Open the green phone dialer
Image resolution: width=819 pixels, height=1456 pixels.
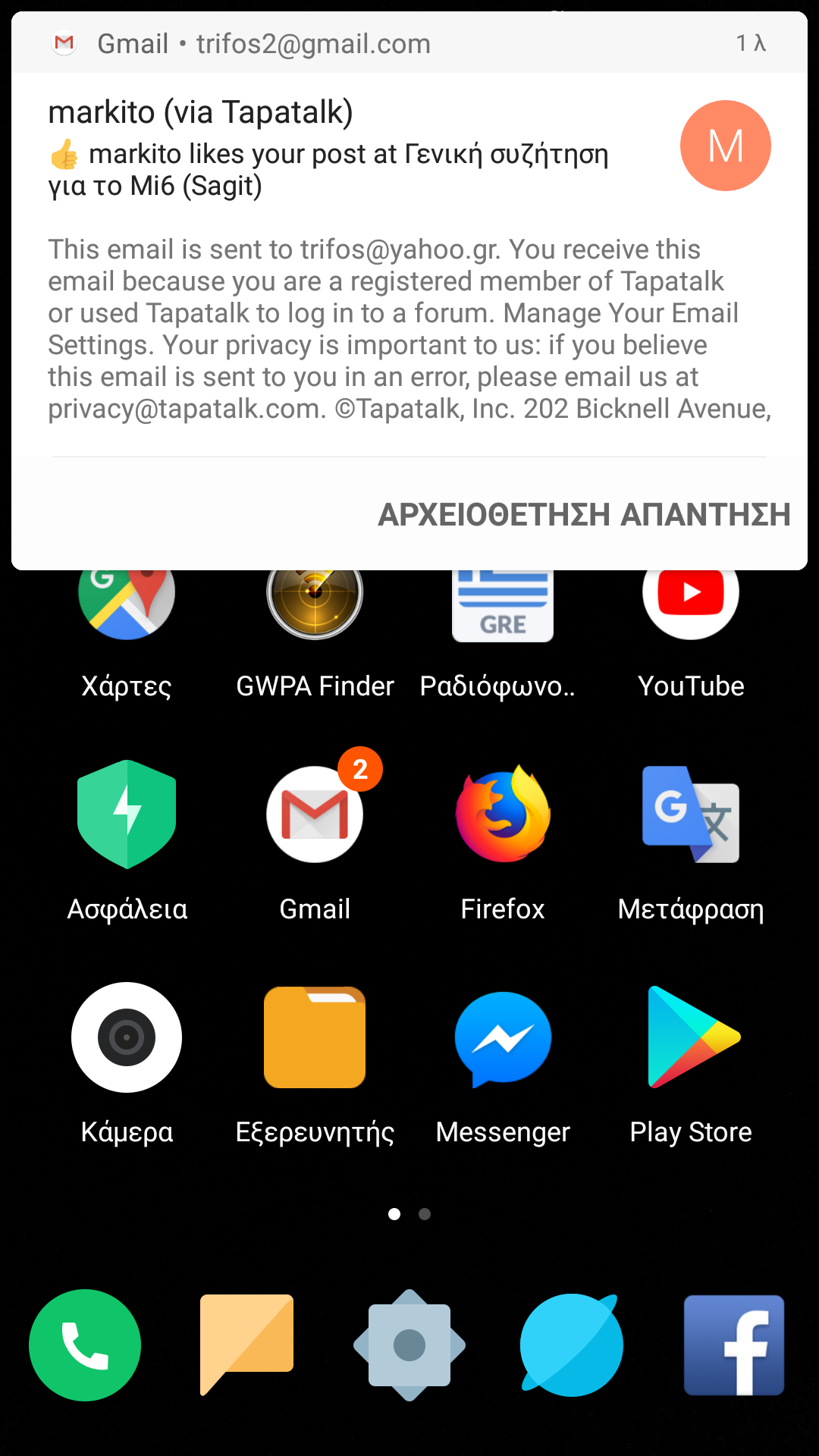pyautogui.click(x=85, y=1345)
